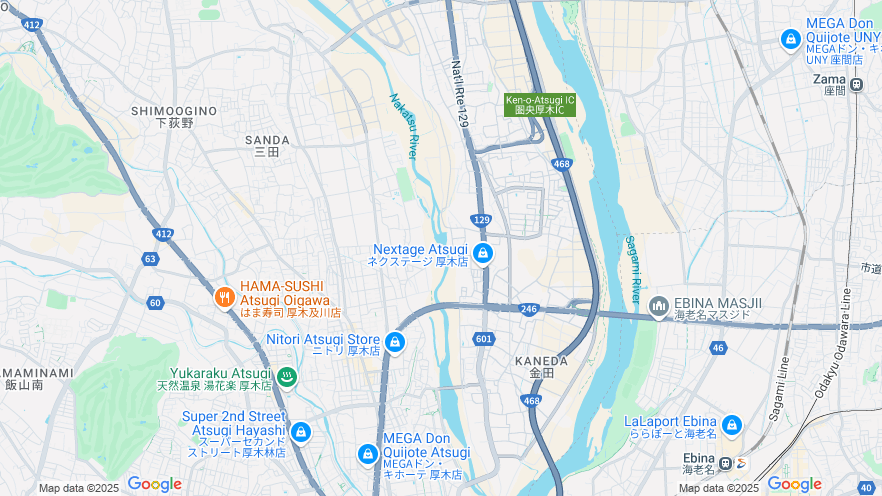Open the MEGA Don Quijote UNY Zama pin
882x496 pixels.
[x=790, y=39]
